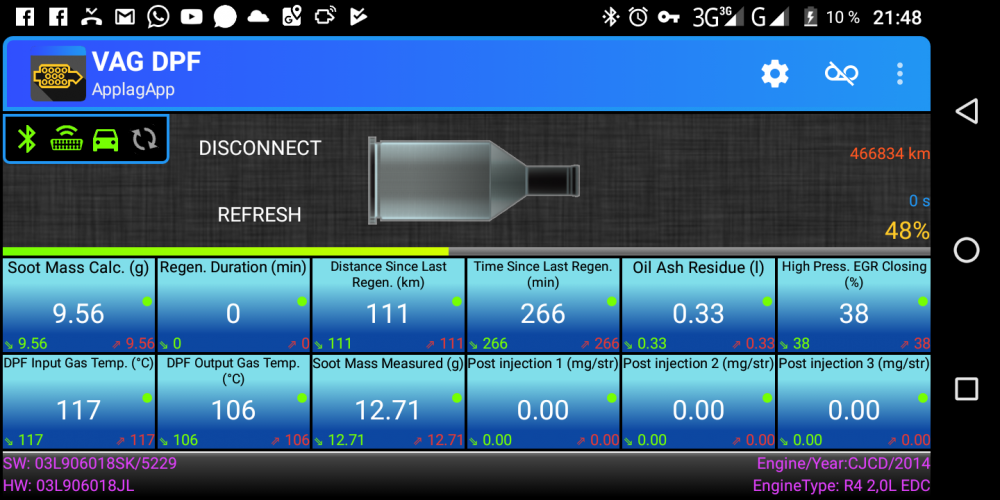Open the overflow menu
Viewport: 1000px width, 500px height.
pos(900,73)
